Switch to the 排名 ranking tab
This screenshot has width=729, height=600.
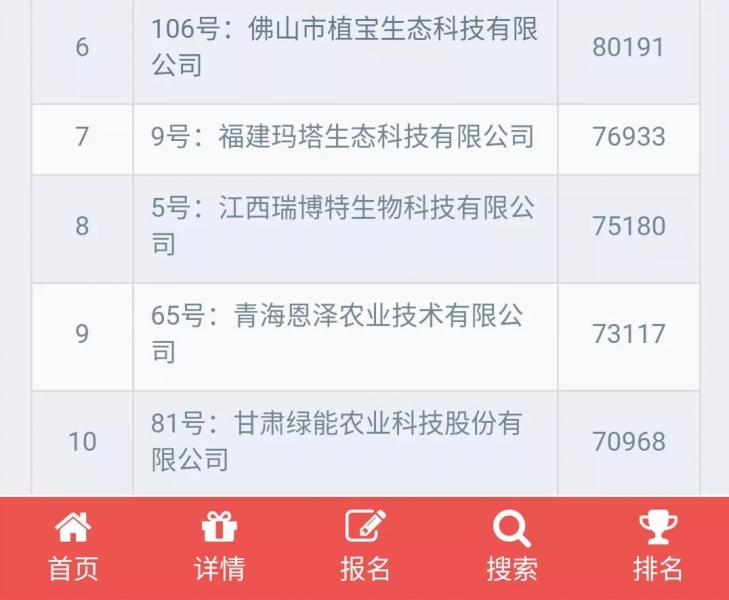657,546
